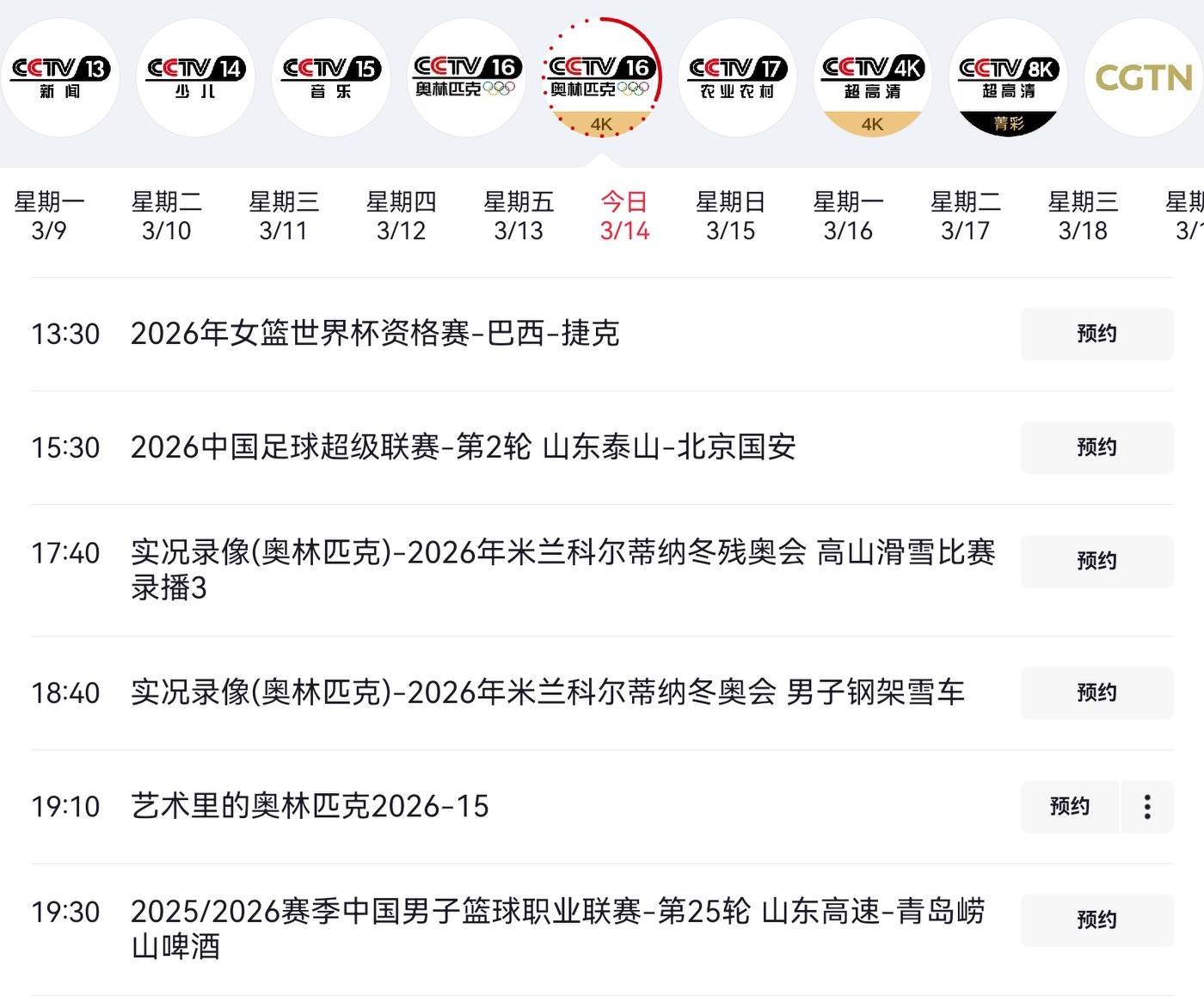Tap 预约 for 15:30 山东泰山-北京国安 match
1204x1003 pixels.
1096,447
